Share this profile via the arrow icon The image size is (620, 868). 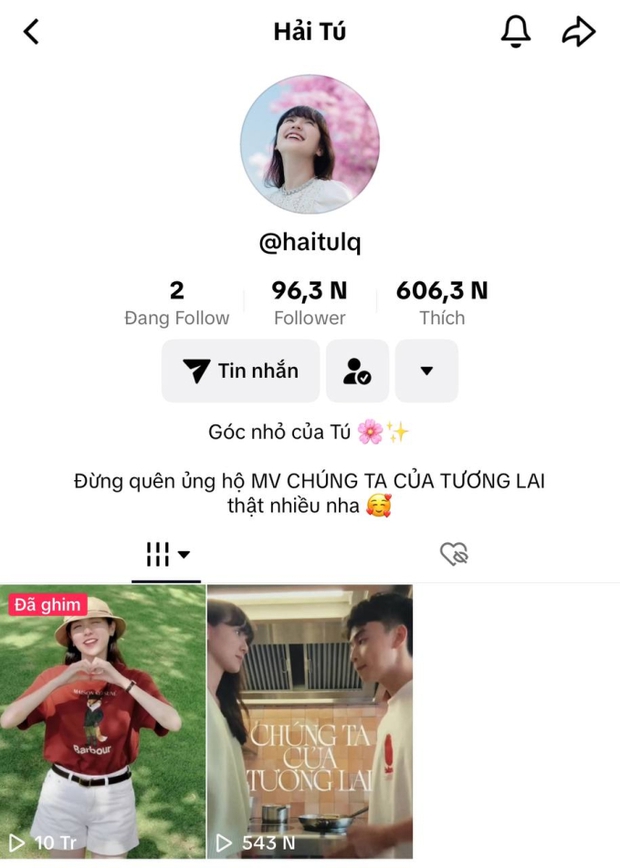[578, 32]
